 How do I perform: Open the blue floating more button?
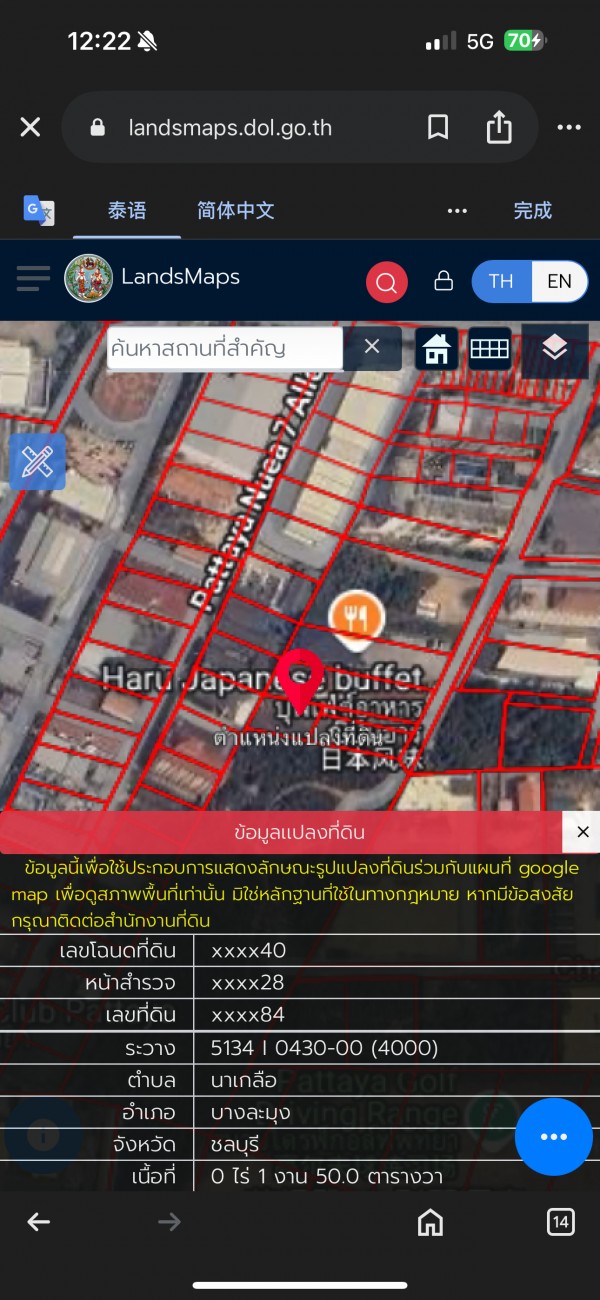click(553, 1137)
